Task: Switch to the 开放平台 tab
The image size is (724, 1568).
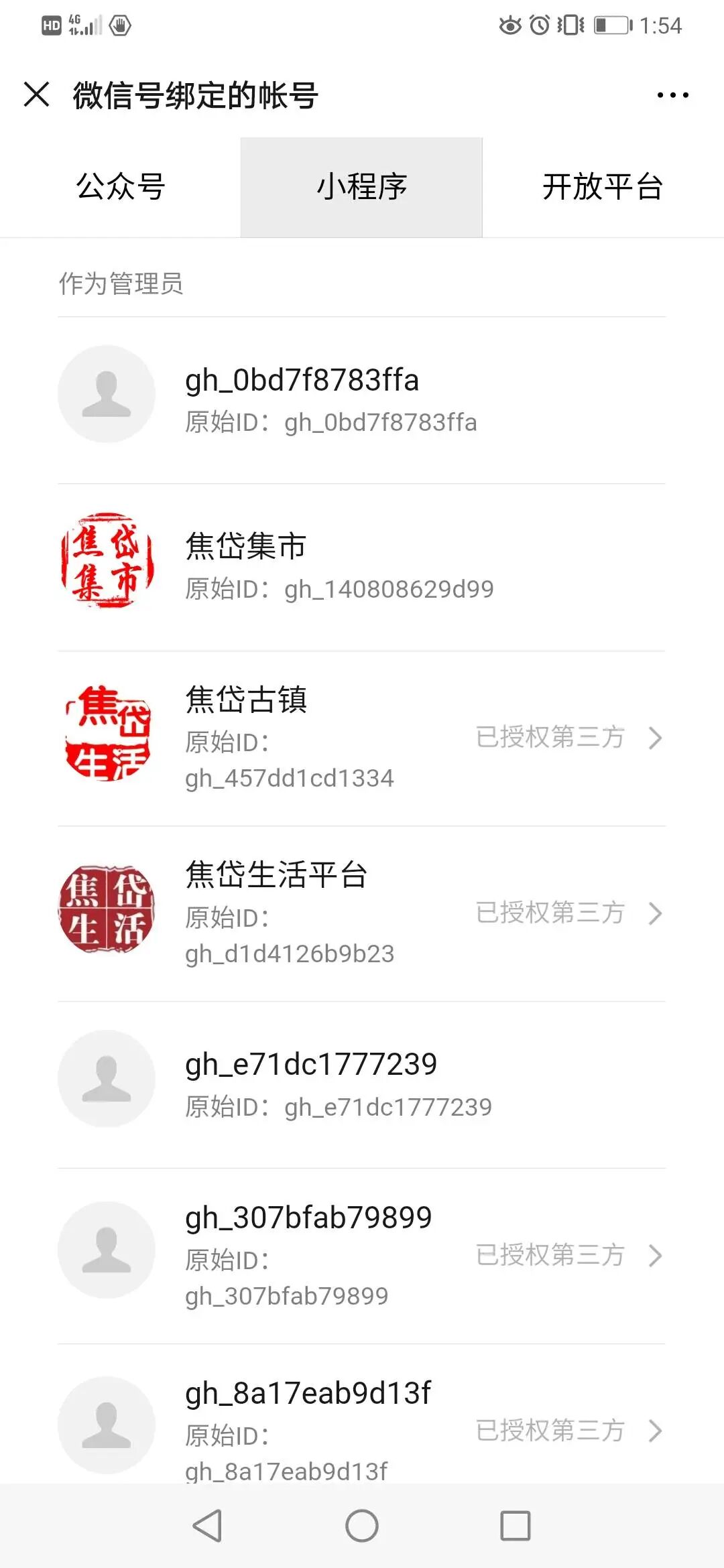Action: coord(602,187)
